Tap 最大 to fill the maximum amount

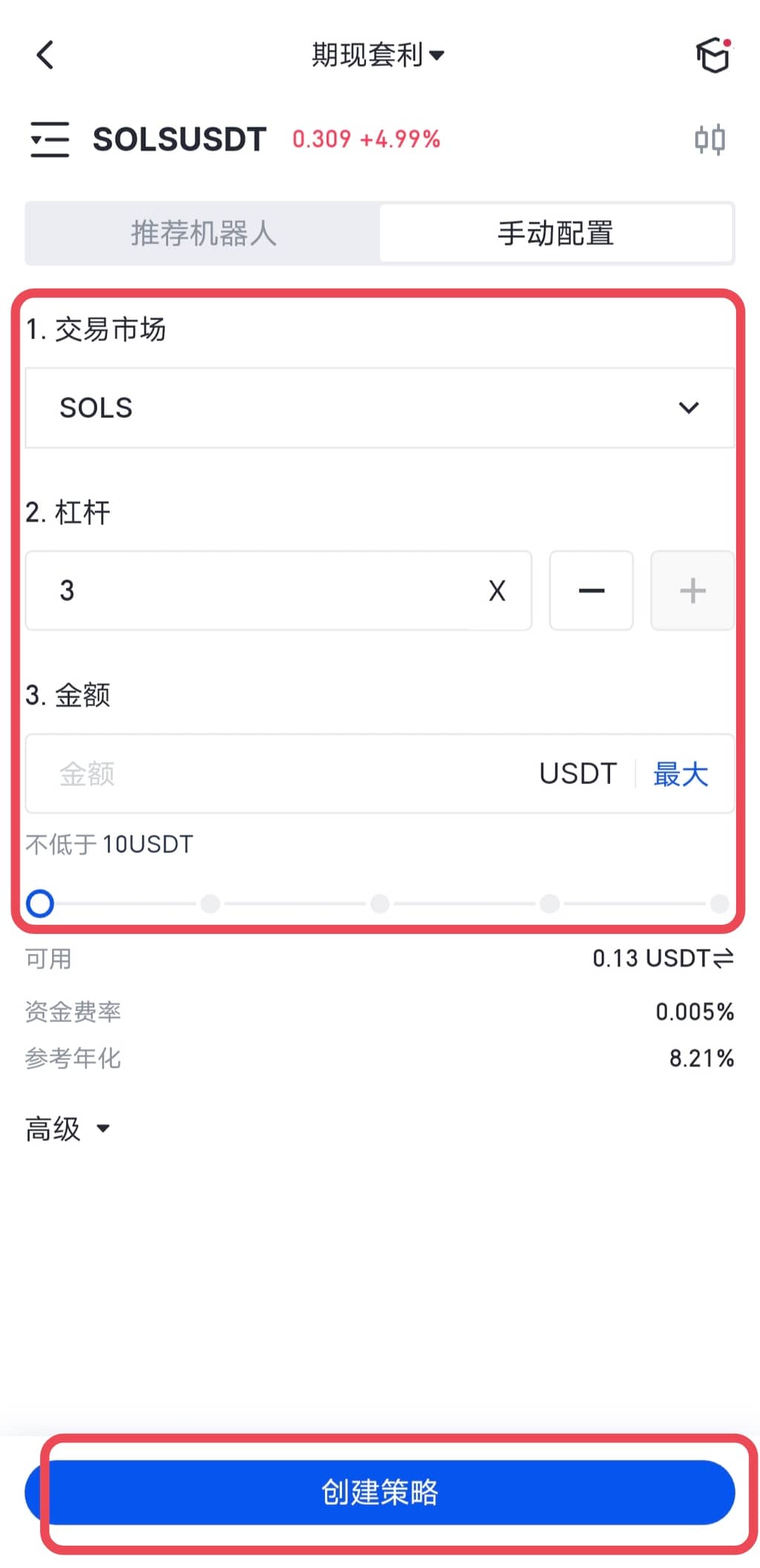[680, 774]
